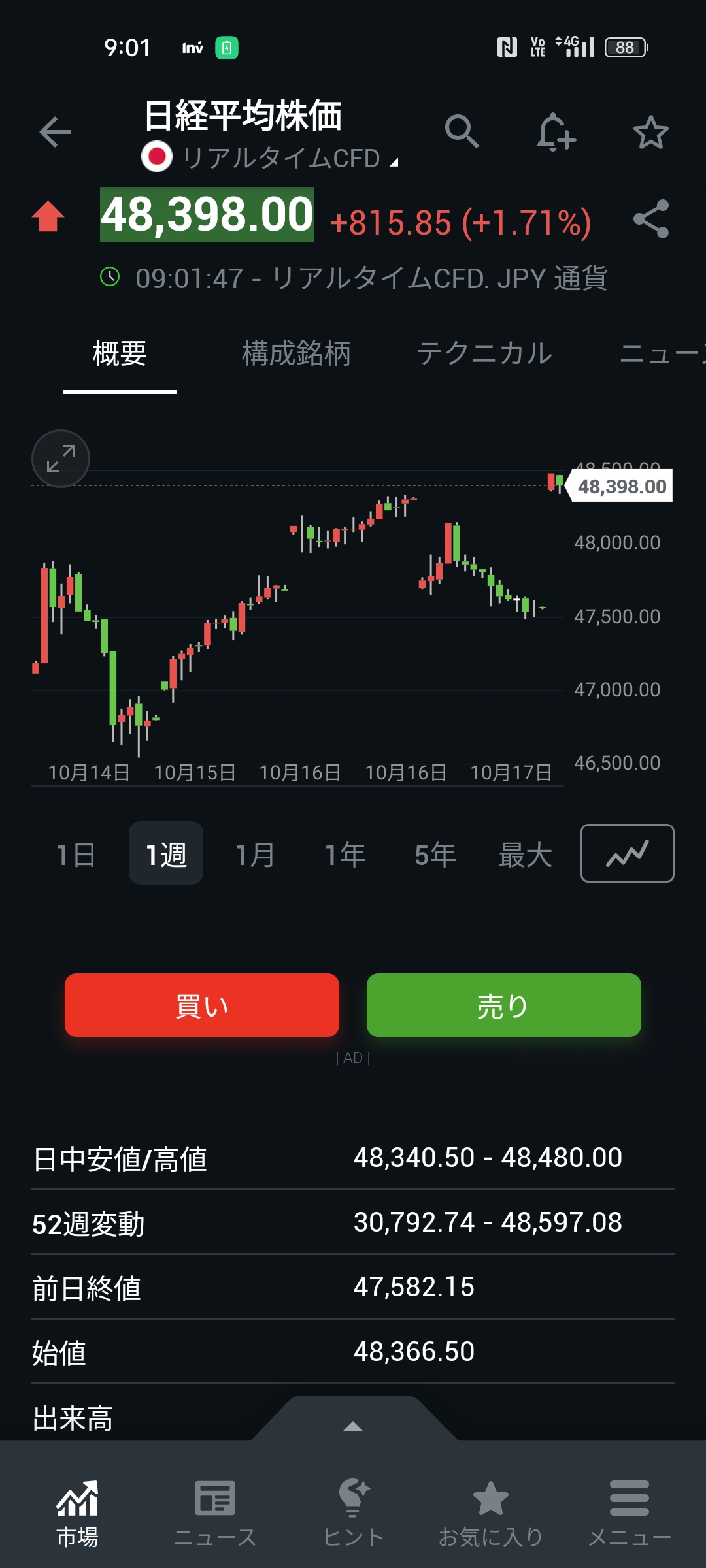Image resolution: width=706 pixels, height=1568 pixels.
Task: Switch to the 構成銘柄 tab
Action: click(296, 353)
